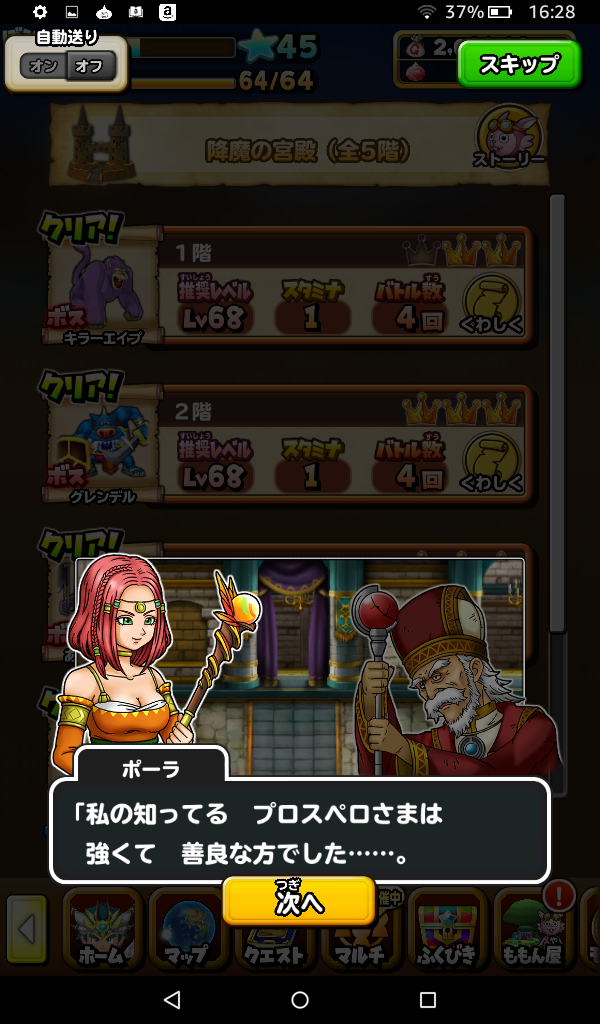Turn auto-advance オフ
Viewport: 600px width, 1024px height.
point(90,67)
